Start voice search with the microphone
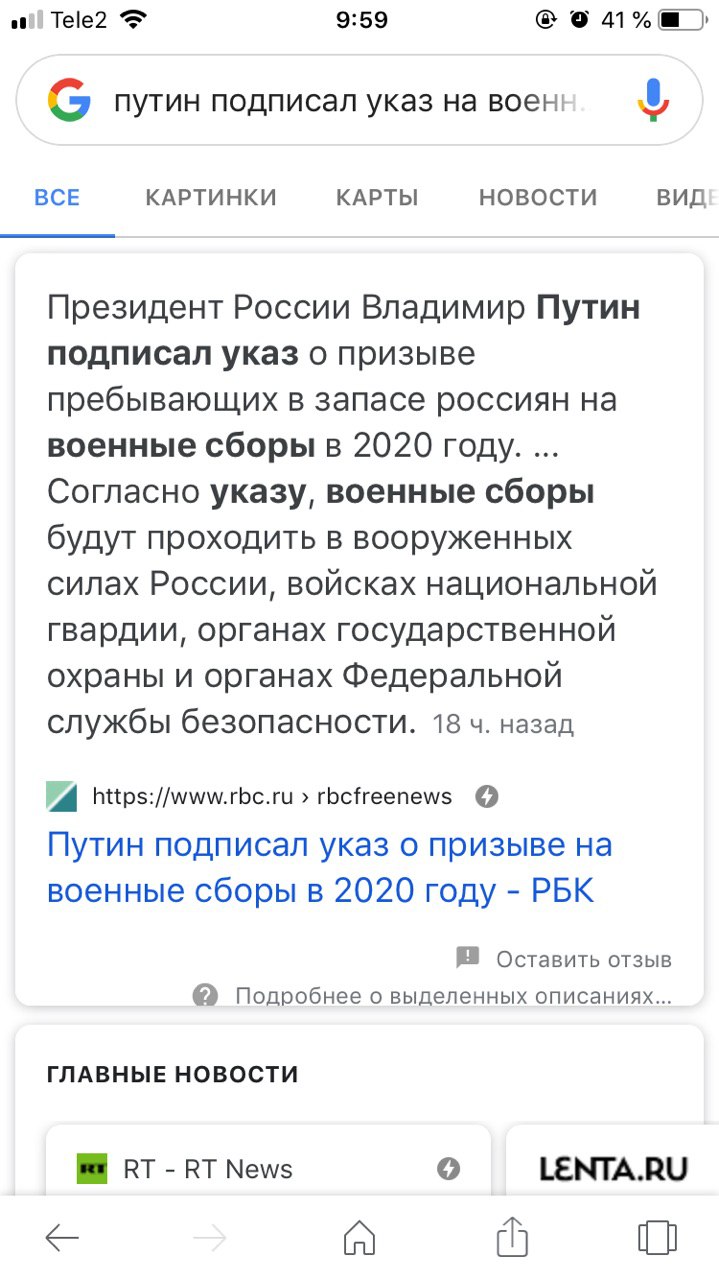The image size is (719, 1280). tap(653, 101)
